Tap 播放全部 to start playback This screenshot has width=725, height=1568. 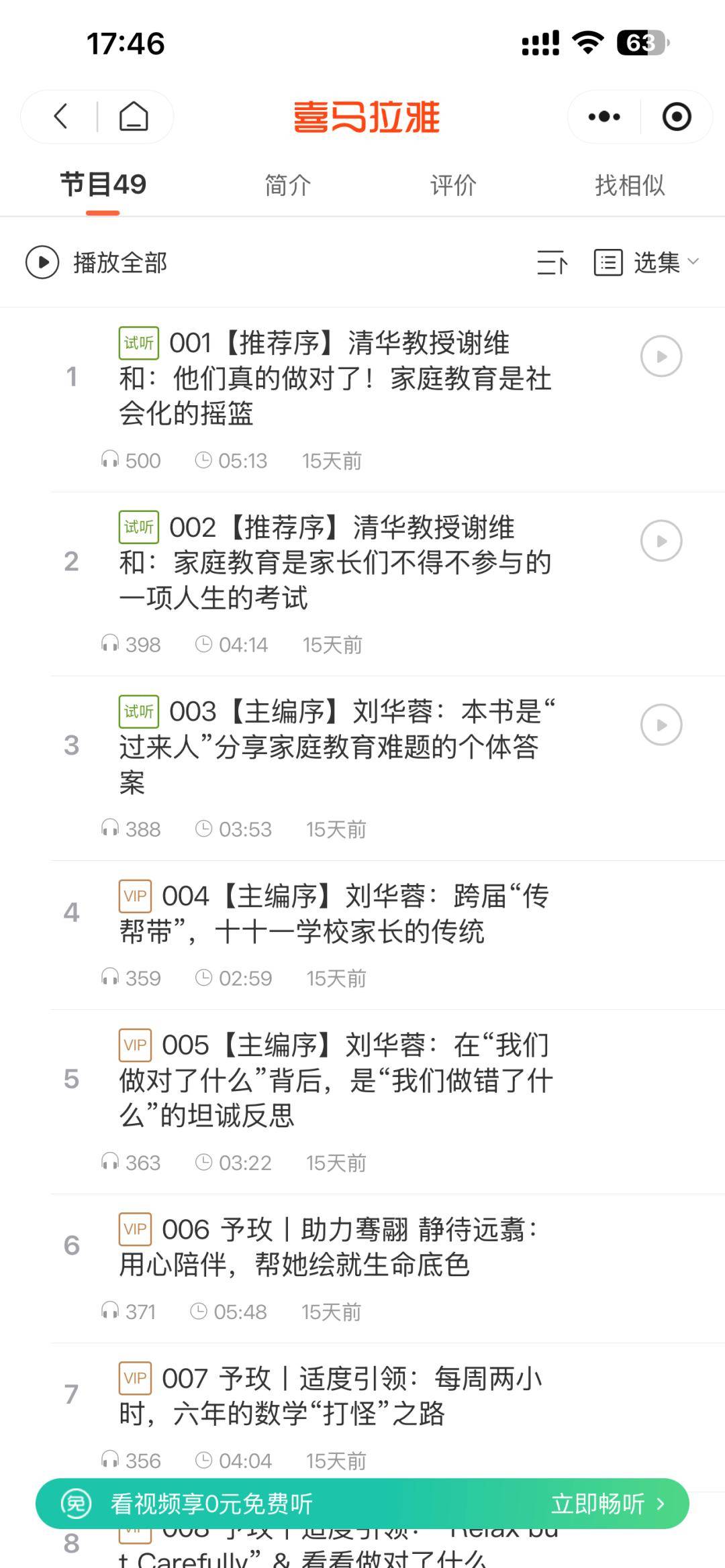pos(119,262)
